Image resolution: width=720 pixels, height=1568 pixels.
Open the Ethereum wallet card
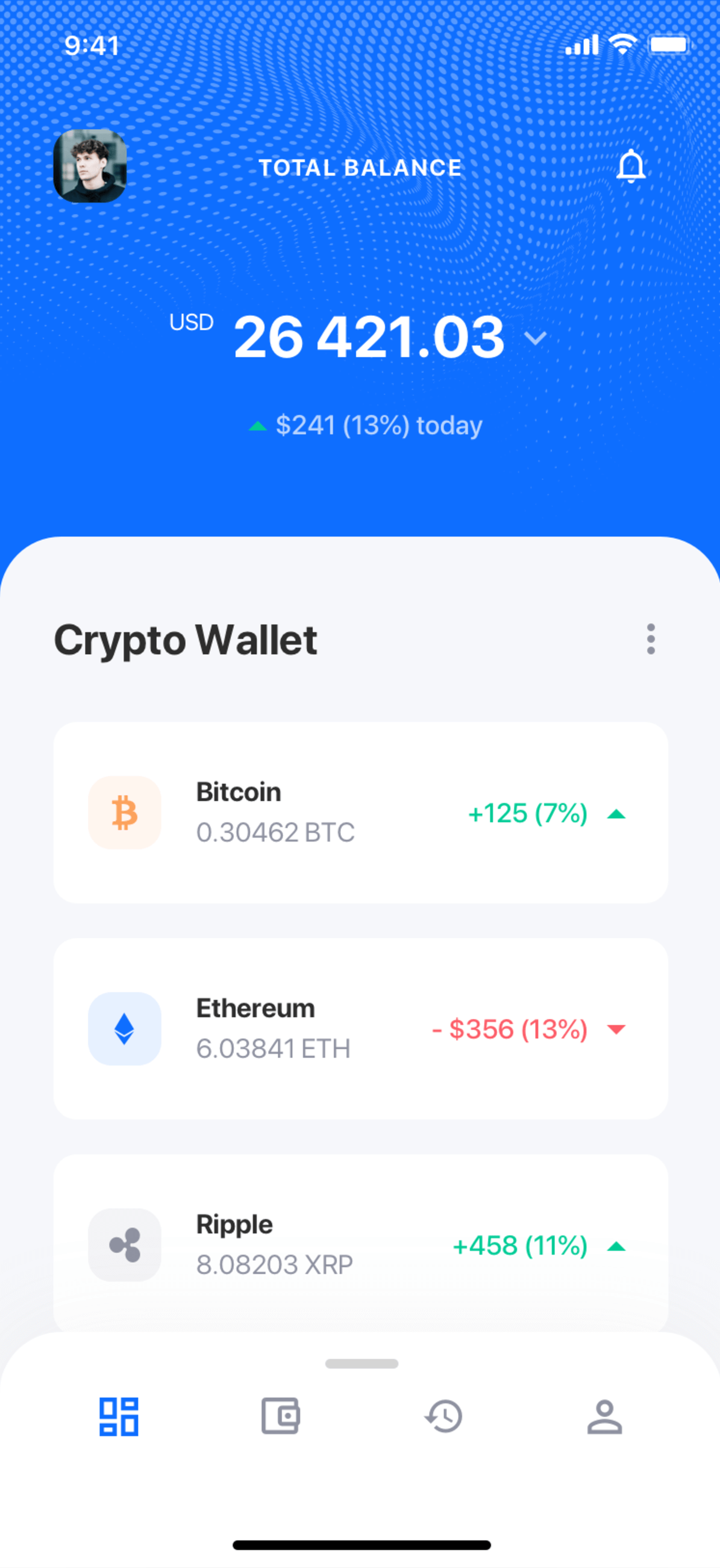pyautogui.click(x=360, y=1028)
